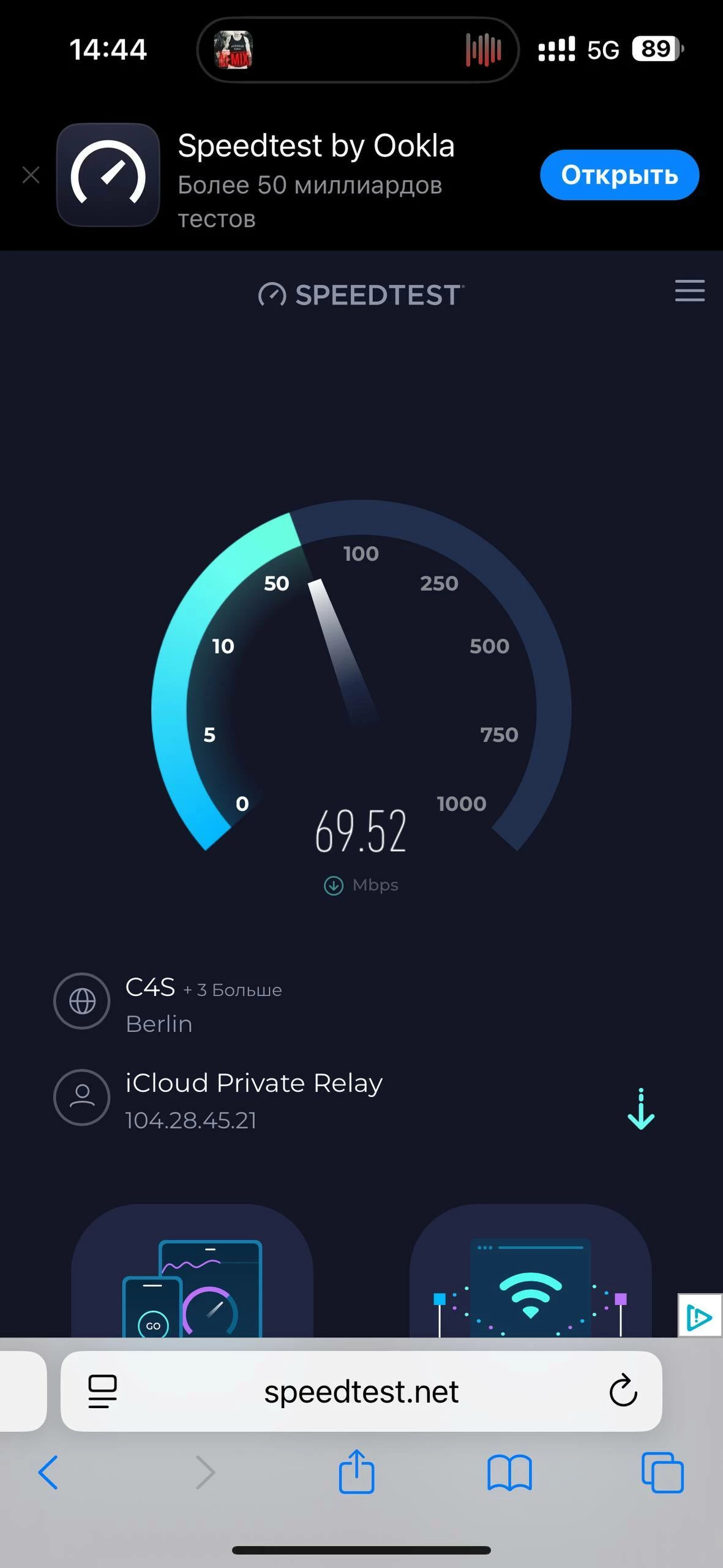Open the Speedtest hamburger menu
Image resolution: width=723 pixels, height=1568 pixels.
click(689, 290)
